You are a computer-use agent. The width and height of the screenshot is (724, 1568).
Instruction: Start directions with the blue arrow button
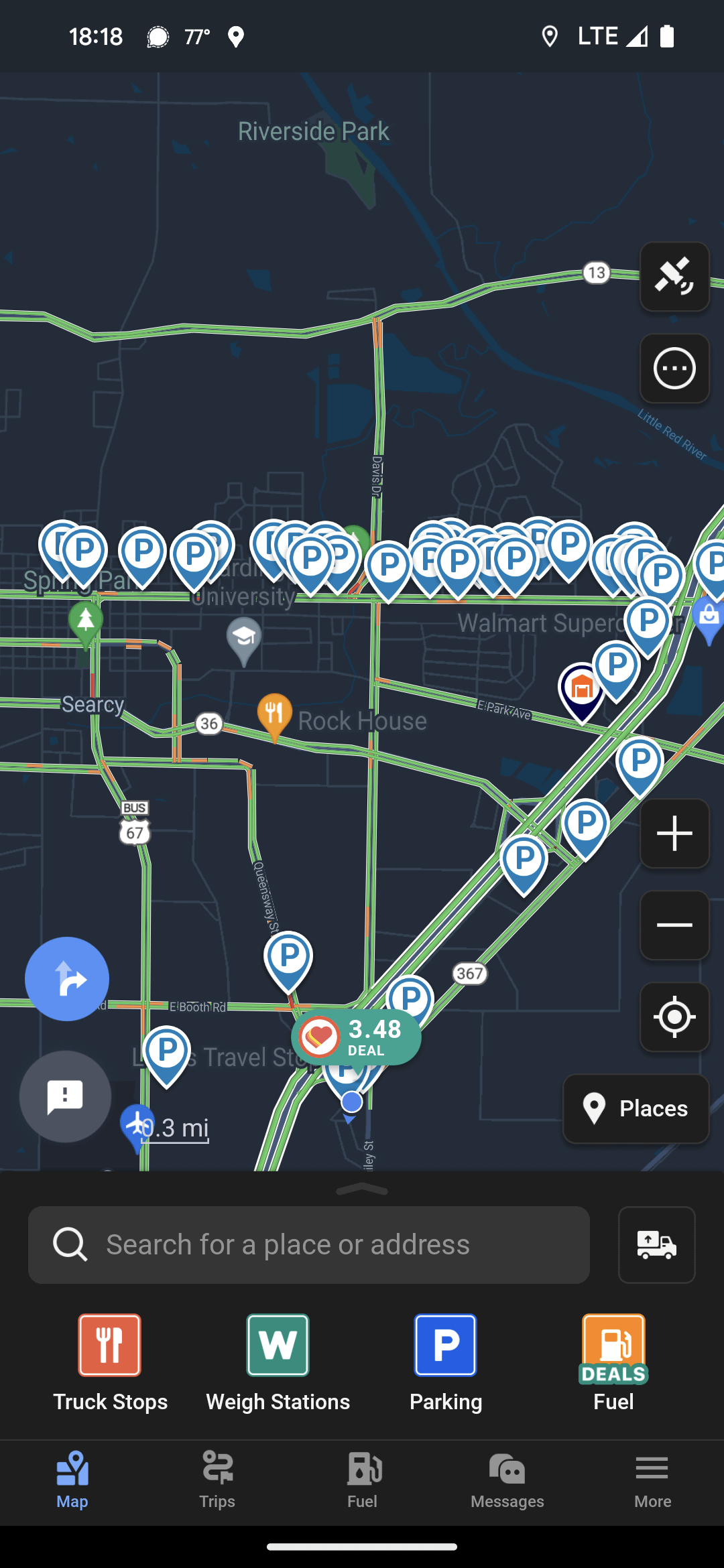67,979
